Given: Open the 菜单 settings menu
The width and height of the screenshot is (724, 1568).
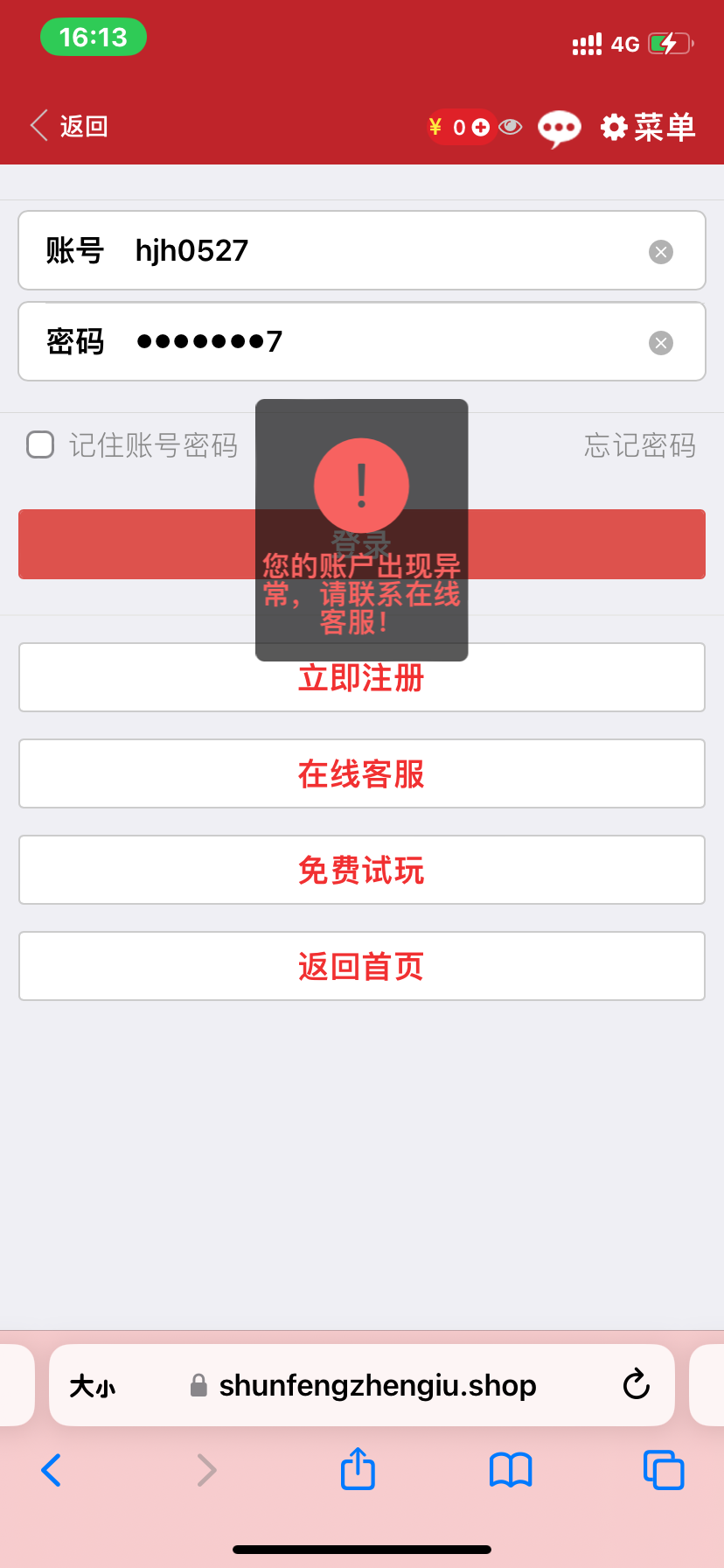Looking at the screenshot, I should pyautogui.click(x=649, y=128).
